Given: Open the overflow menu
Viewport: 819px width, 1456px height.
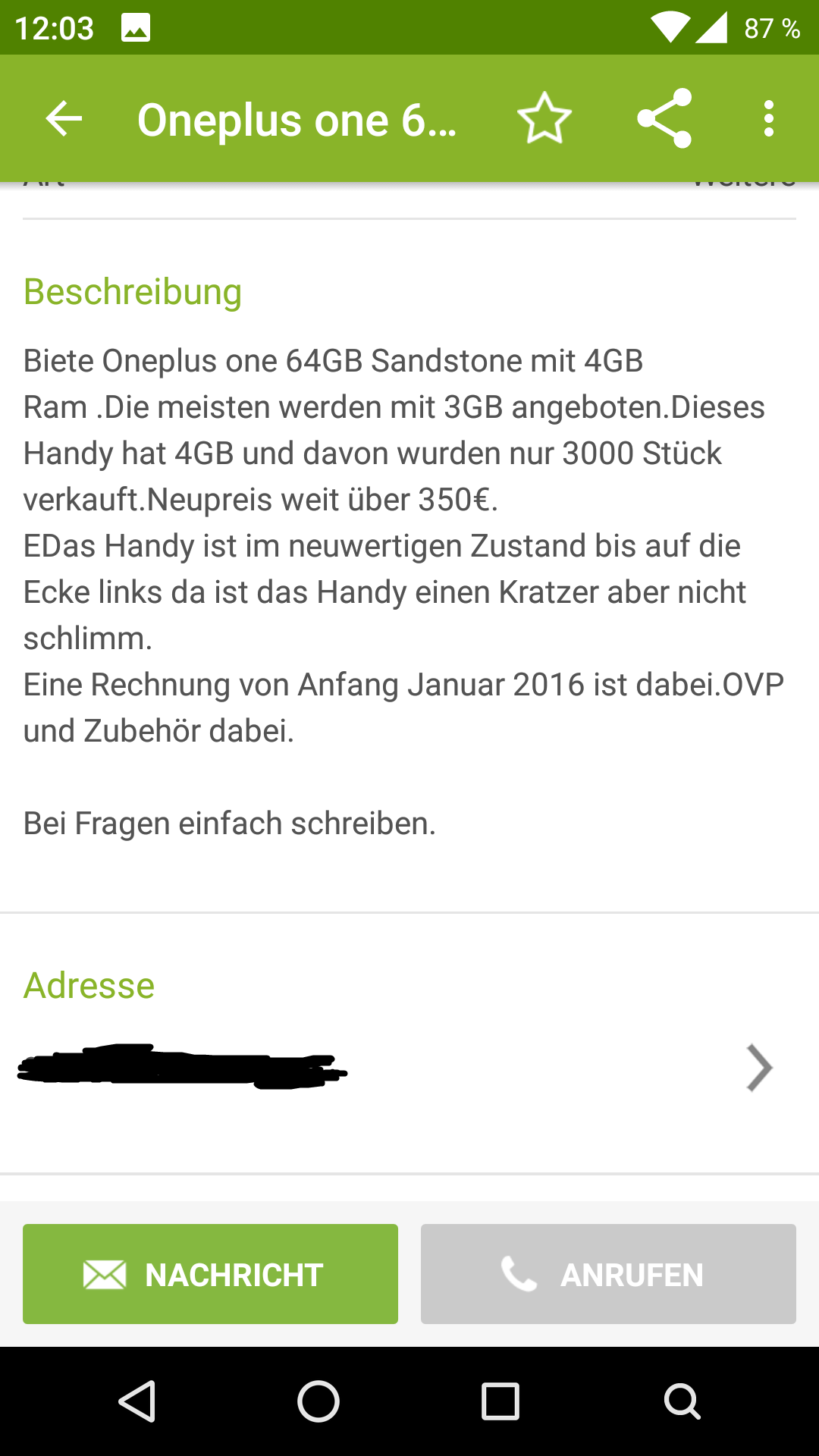Looking at the screenshot, I should pos(768,119).
